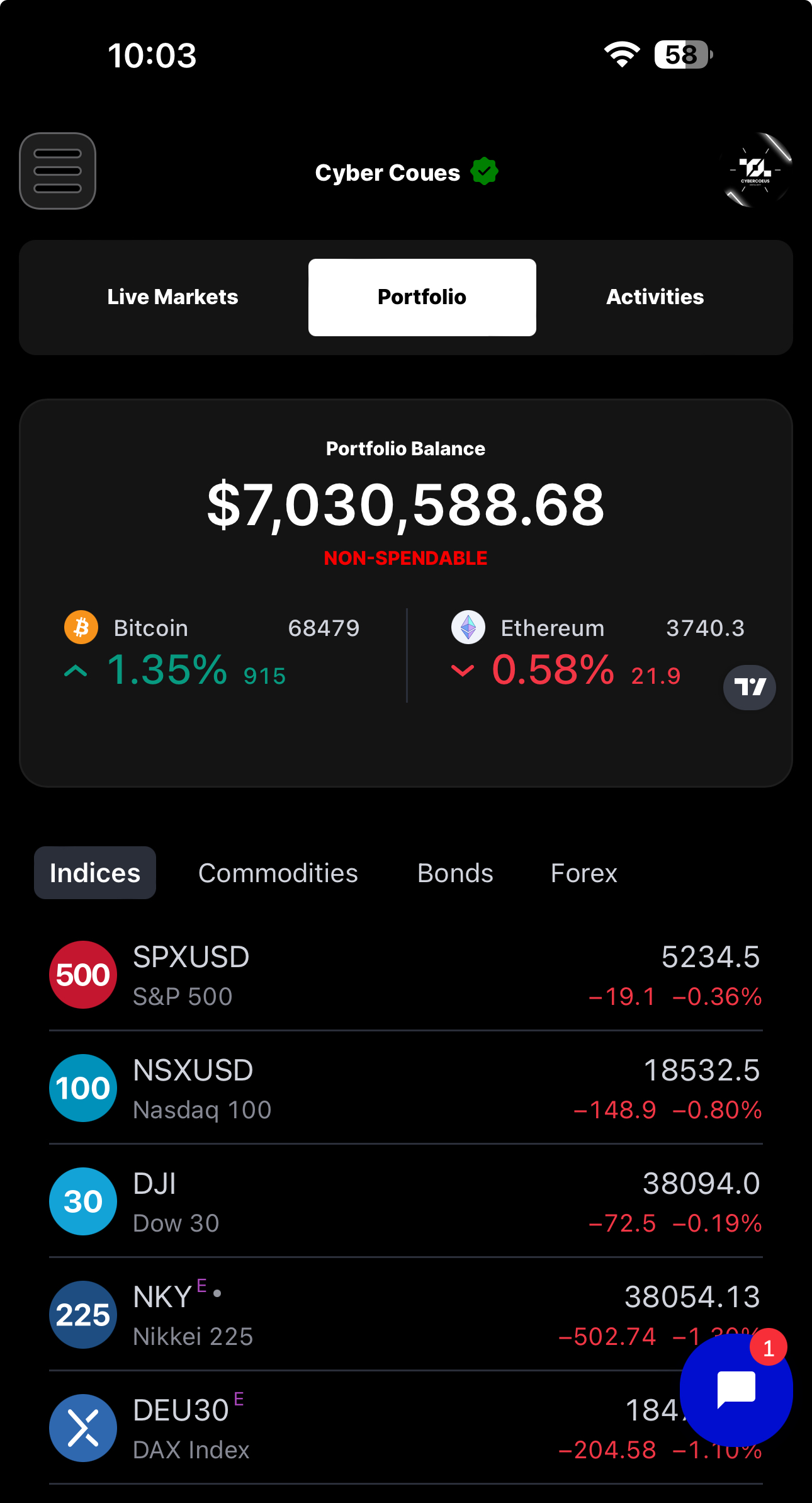The height and width of the screenshot is (1503, 812).
Task: Tap the TradingView logo button
Action: pos(749,687)
